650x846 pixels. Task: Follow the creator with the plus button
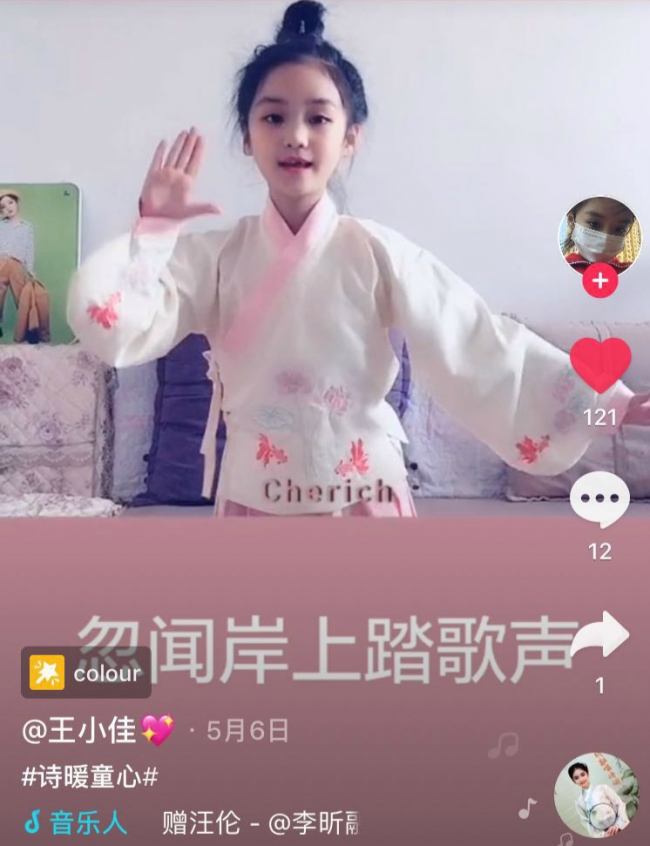600,281
